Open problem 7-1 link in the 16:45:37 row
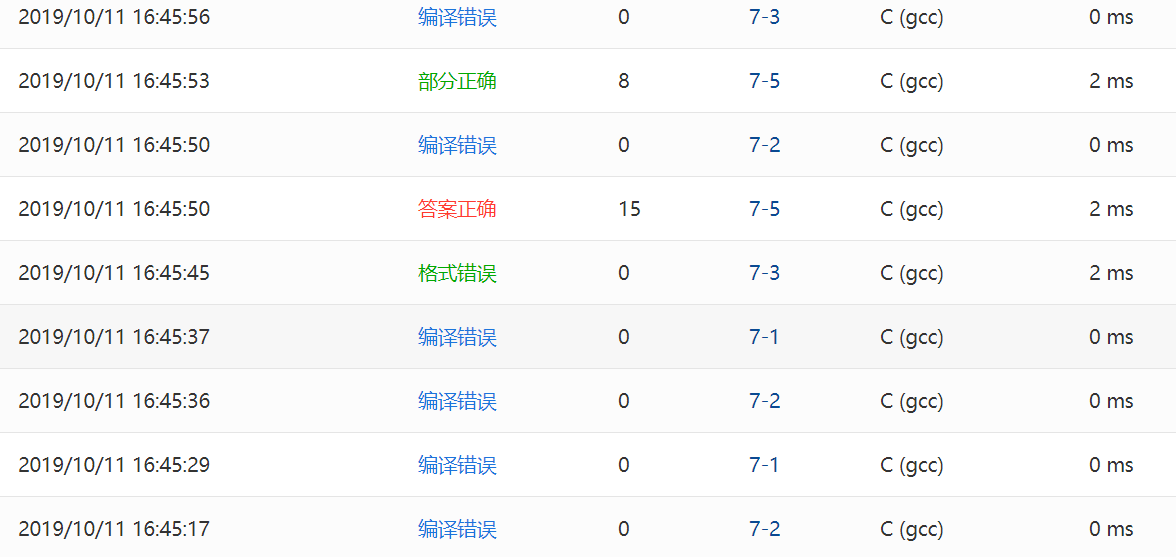1176x557 pixels. click(764, 337)
